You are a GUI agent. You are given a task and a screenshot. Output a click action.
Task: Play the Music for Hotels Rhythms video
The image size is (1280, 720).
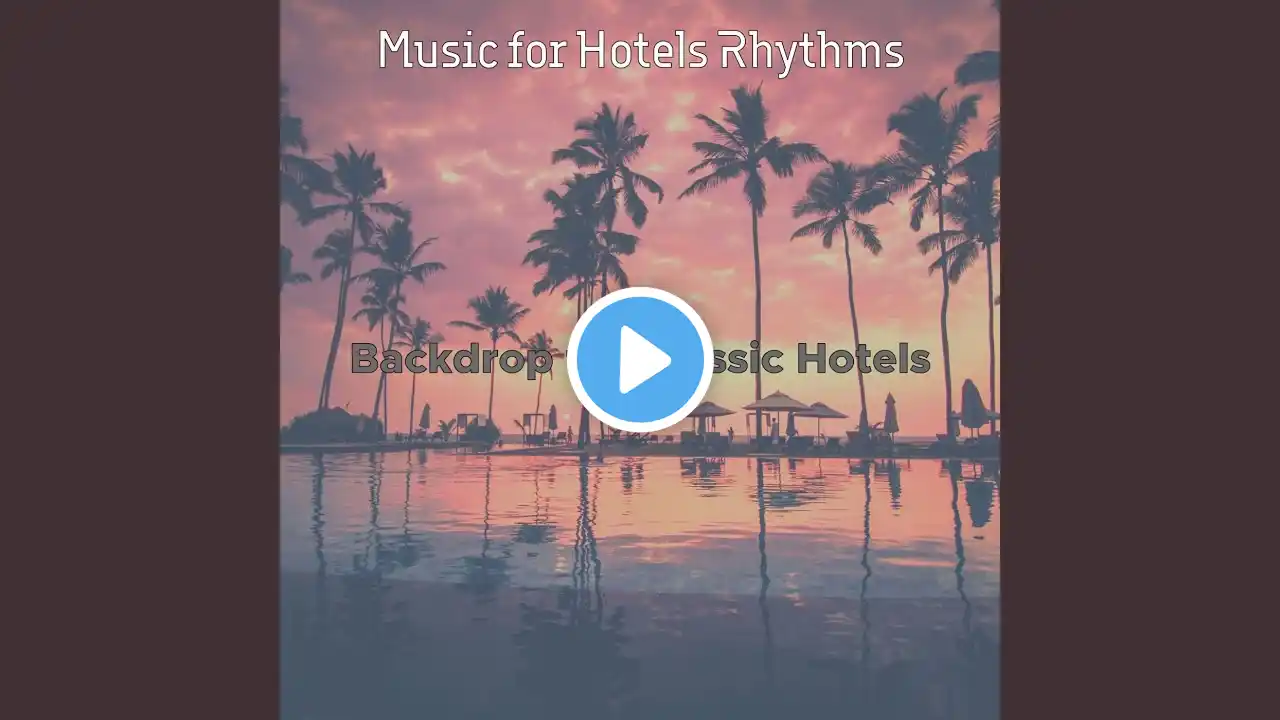[x=640, y=360]
